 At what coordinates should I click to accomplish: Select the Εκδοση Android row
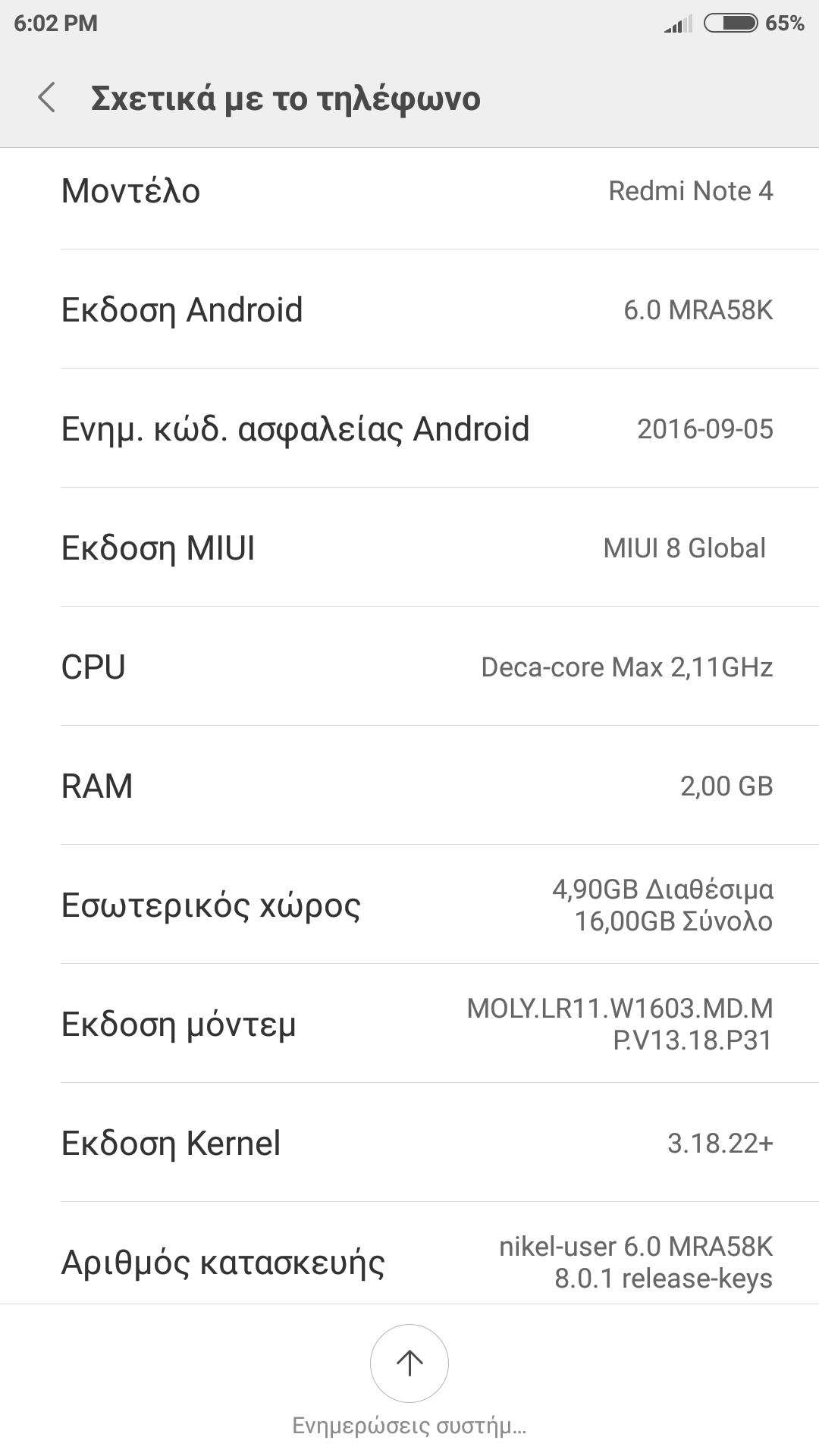click(x=409, y=309)
